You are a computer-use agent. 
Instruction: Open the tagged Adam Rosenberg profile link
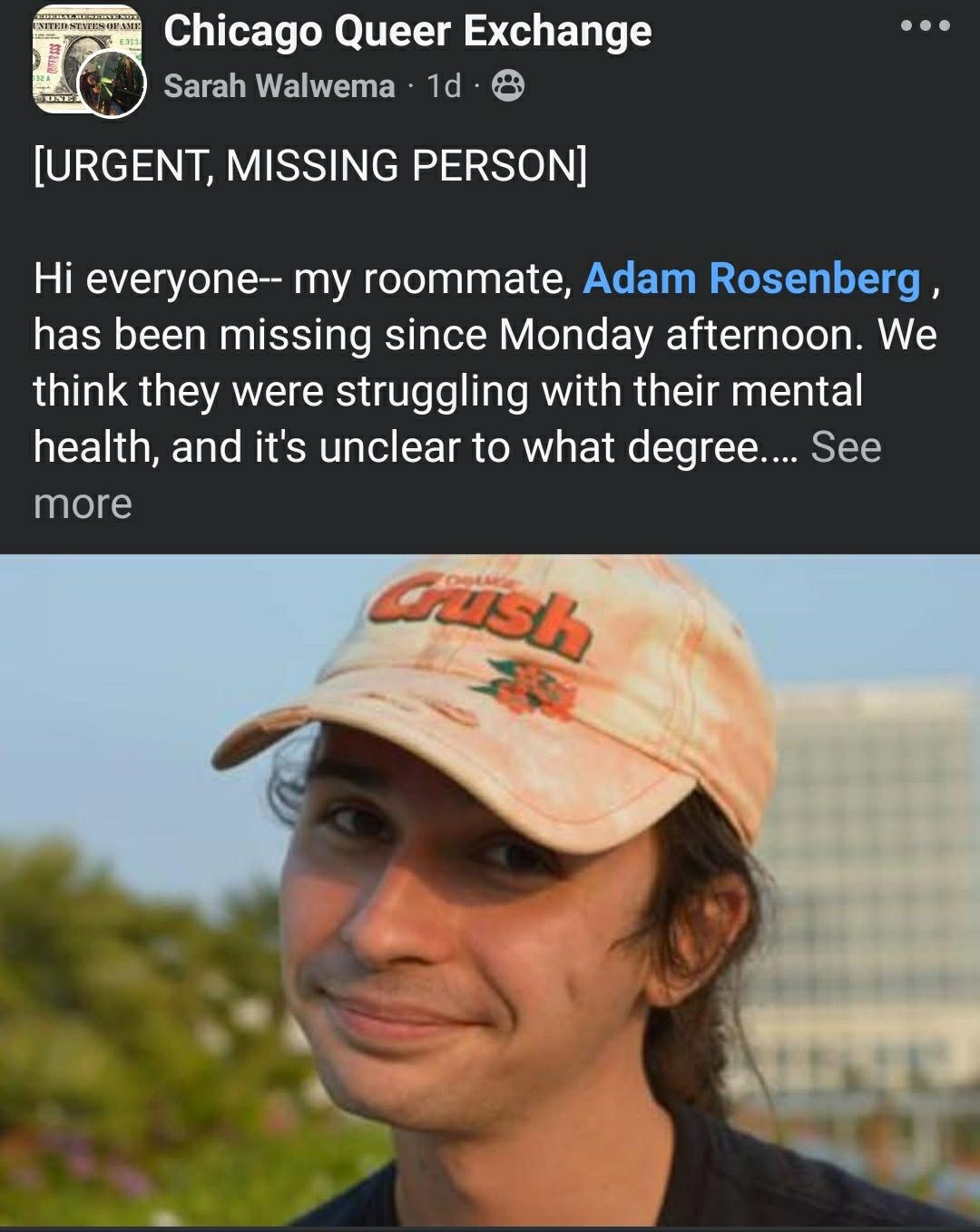(751, 279)
